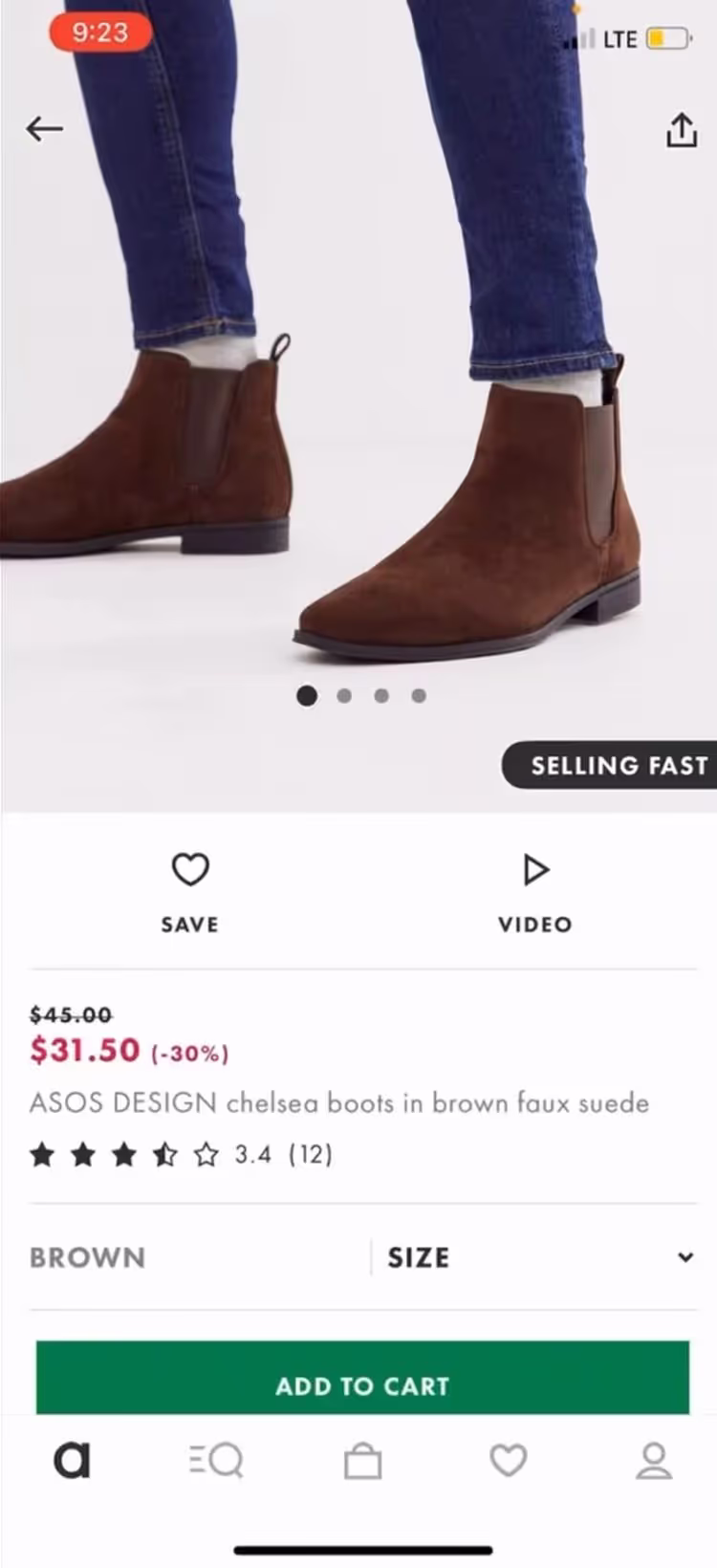Switch to the search tab
The height and width of the screenshot is (1568, 717).
216,1460
